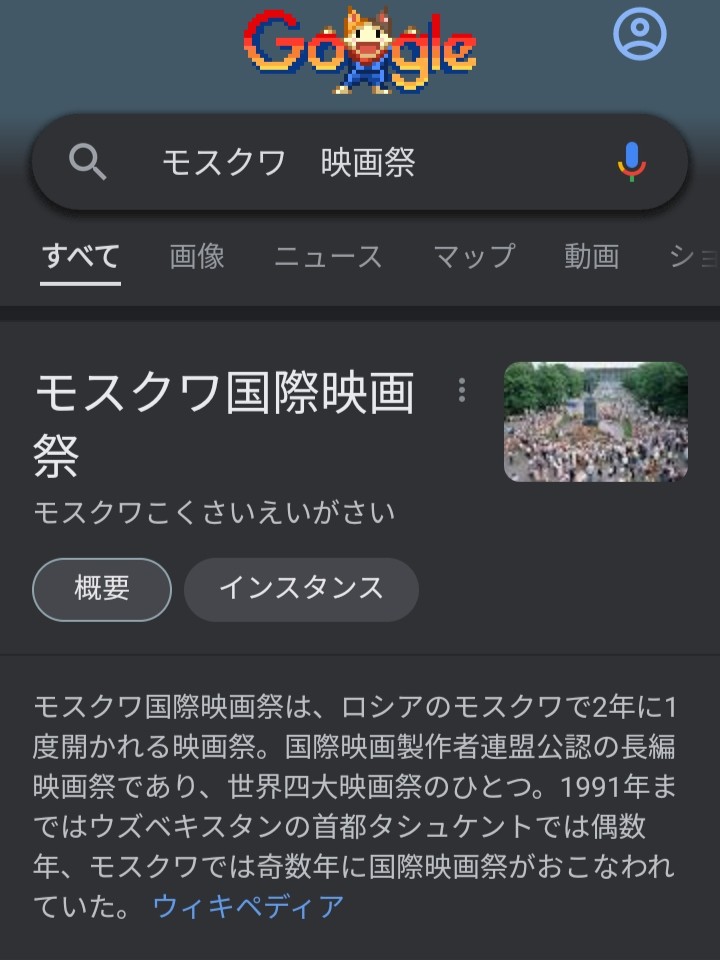
Task: Switch to the 画像 tab
Action: click(197, 257)
